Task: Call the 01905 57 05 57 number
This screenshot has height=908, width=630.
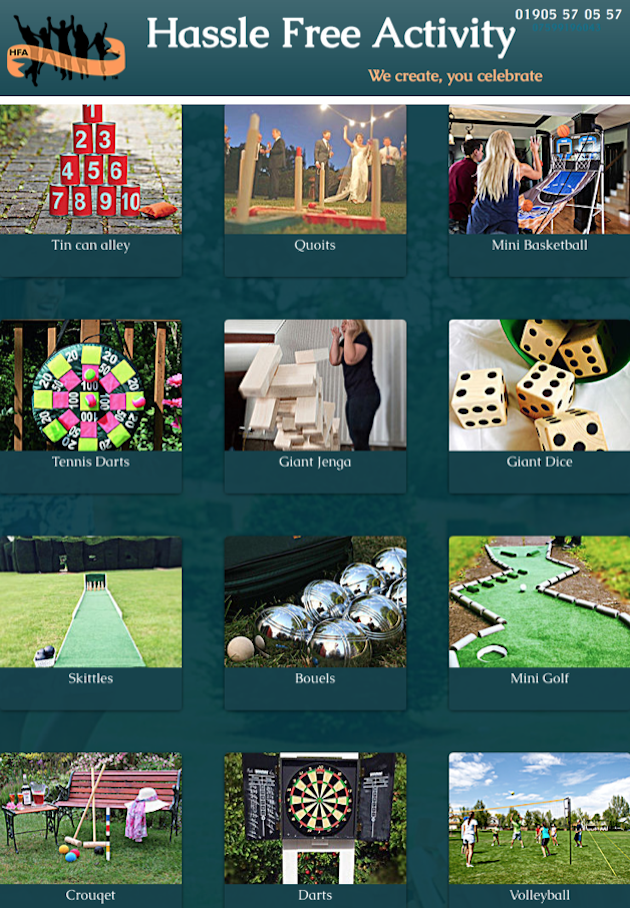Action: coord(568,14)
